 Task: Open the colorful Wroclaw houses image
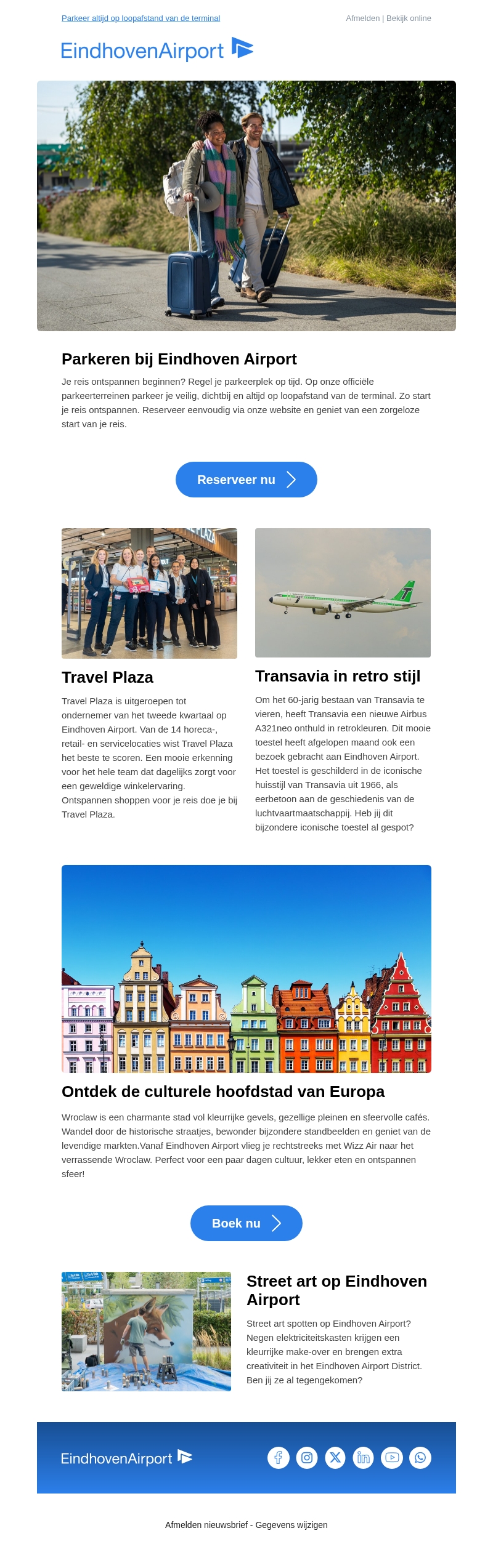click(x=246, y=968)
